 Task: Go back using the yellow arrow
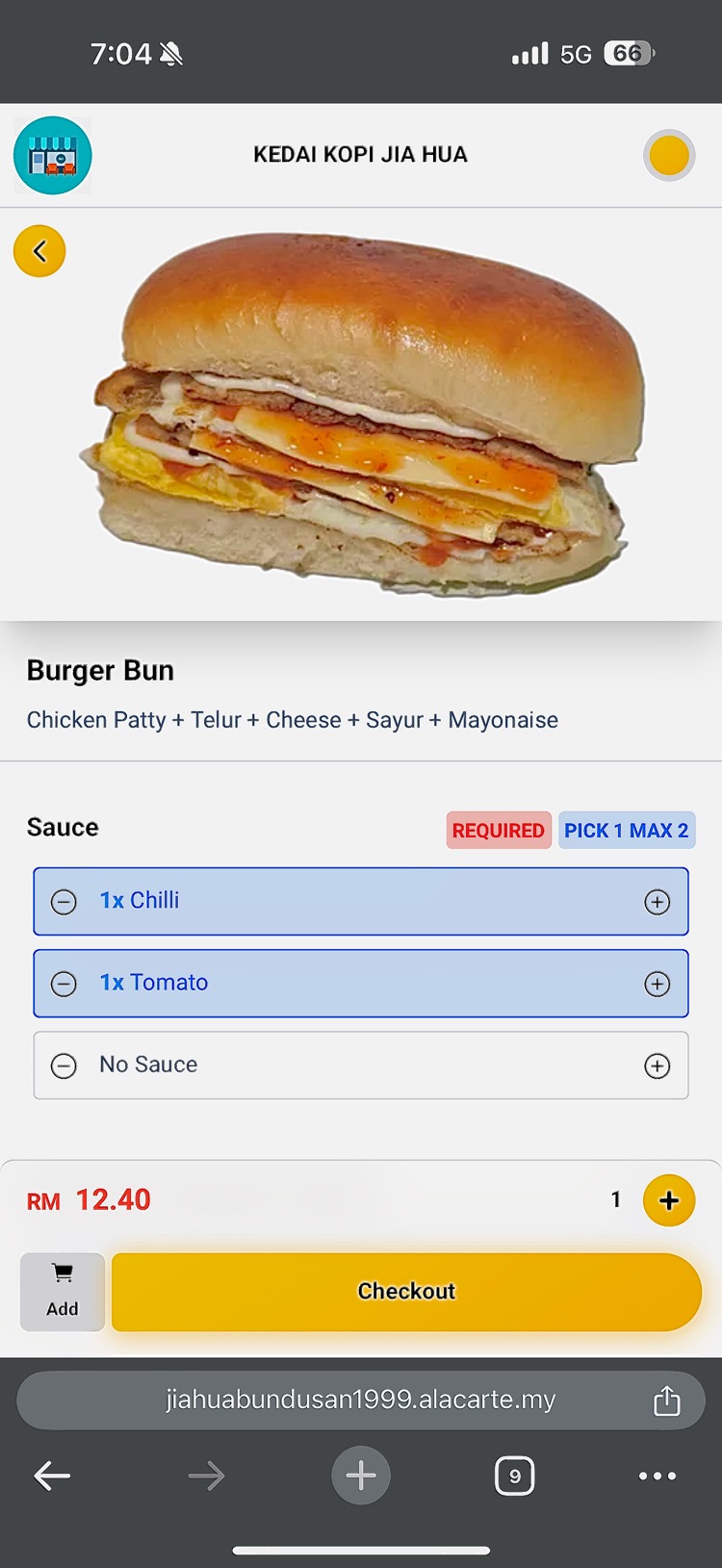[x=39, y=251]
